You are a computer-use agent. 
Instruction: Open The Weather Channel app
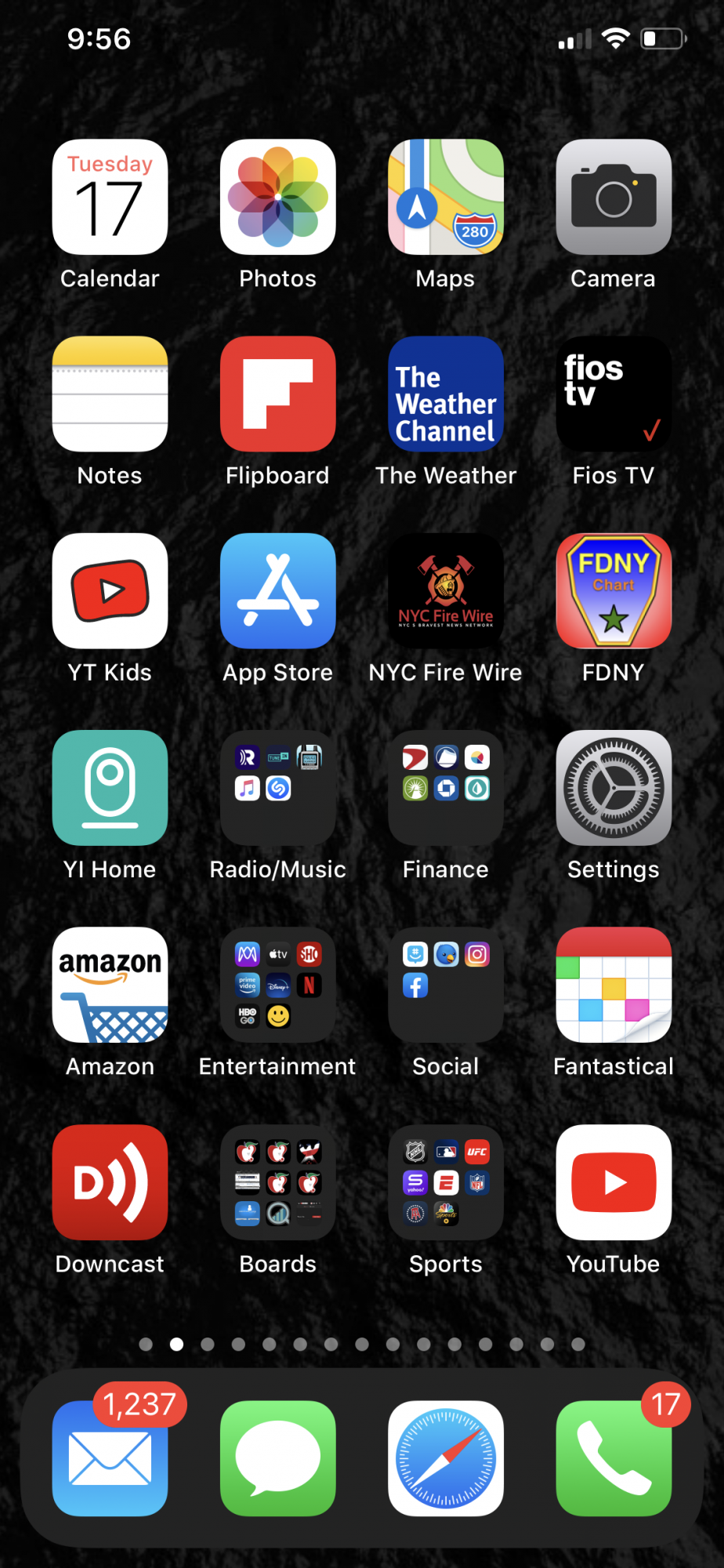(445, 394)
